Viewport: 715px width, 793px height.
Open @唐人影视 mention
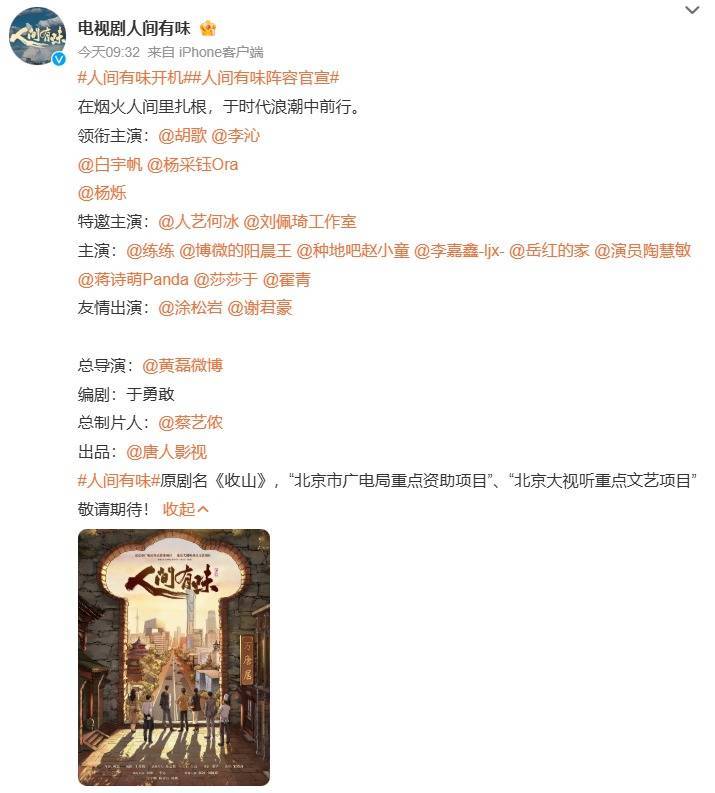[166, 452]
